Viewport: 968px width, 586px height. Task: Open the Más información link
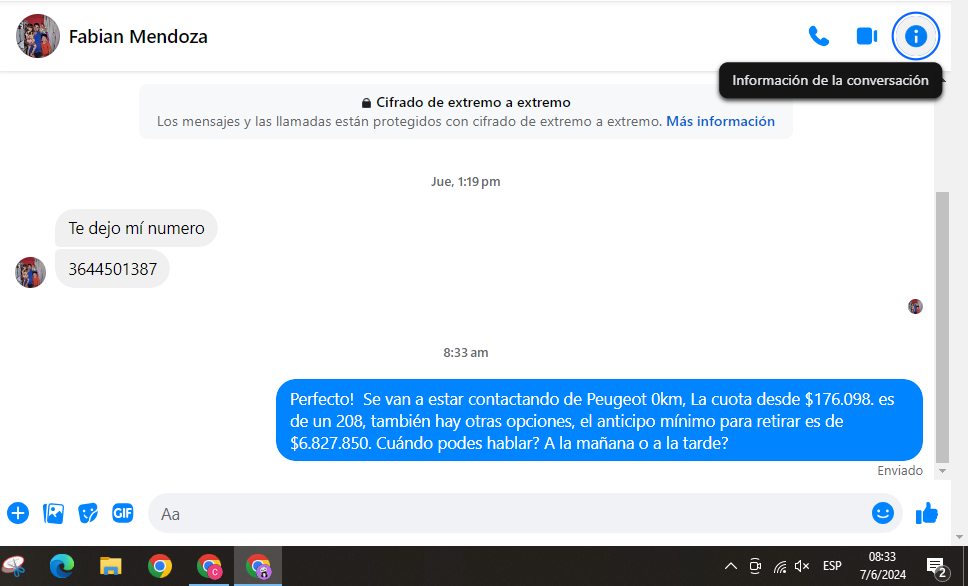click(x=720, y=121)
